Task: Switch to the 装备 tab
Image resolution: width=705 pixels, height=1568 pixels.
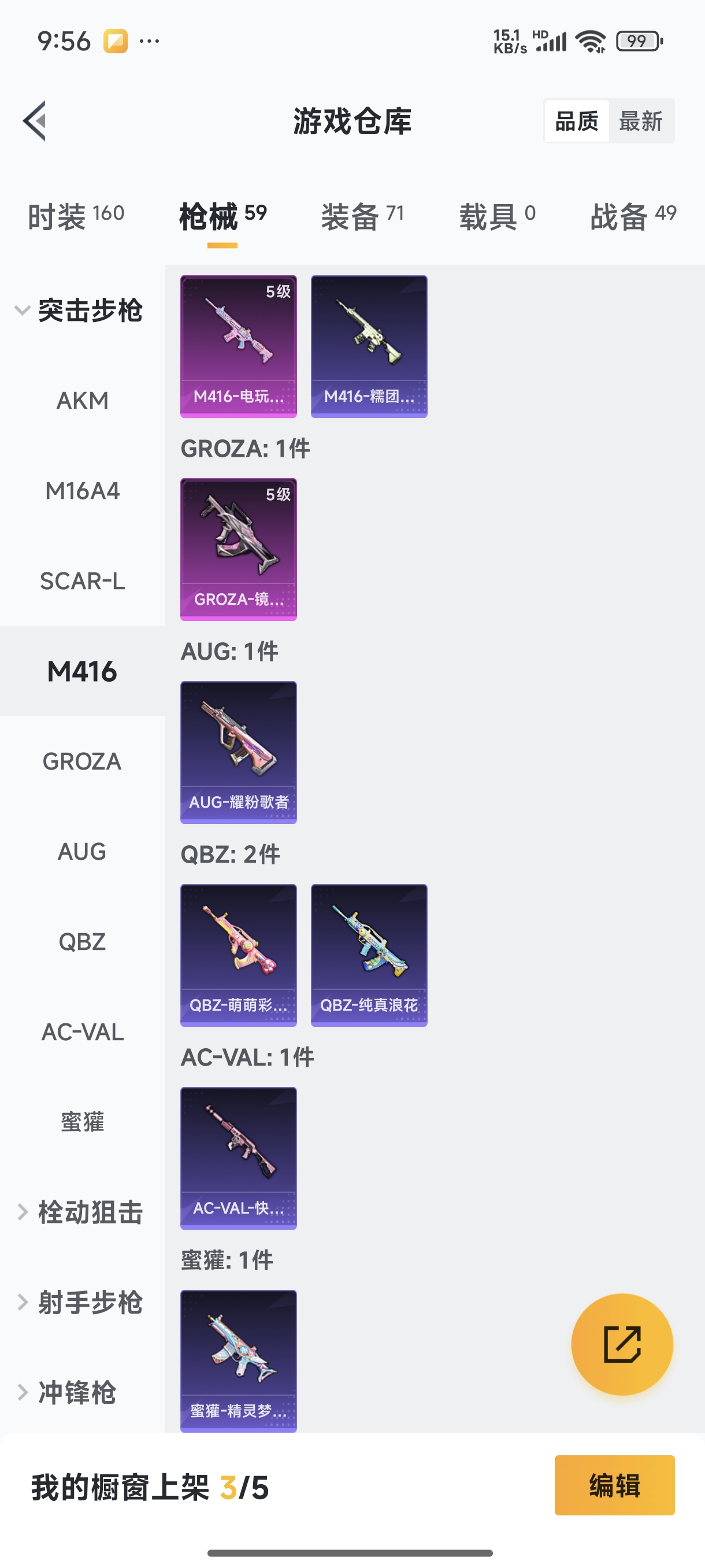Action: [x=362, y=216]
